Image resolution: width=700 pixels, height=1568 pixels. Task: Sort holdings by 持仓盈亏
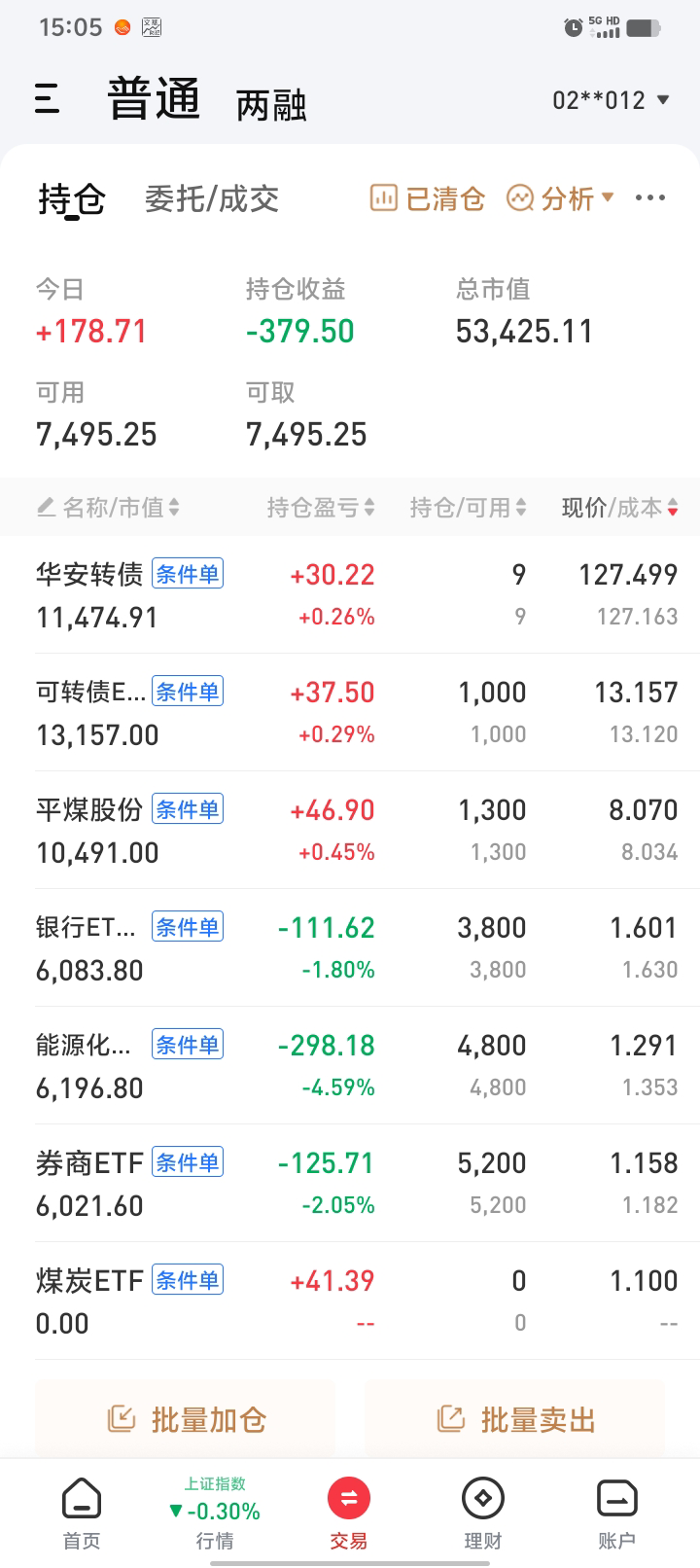[321, 507]
